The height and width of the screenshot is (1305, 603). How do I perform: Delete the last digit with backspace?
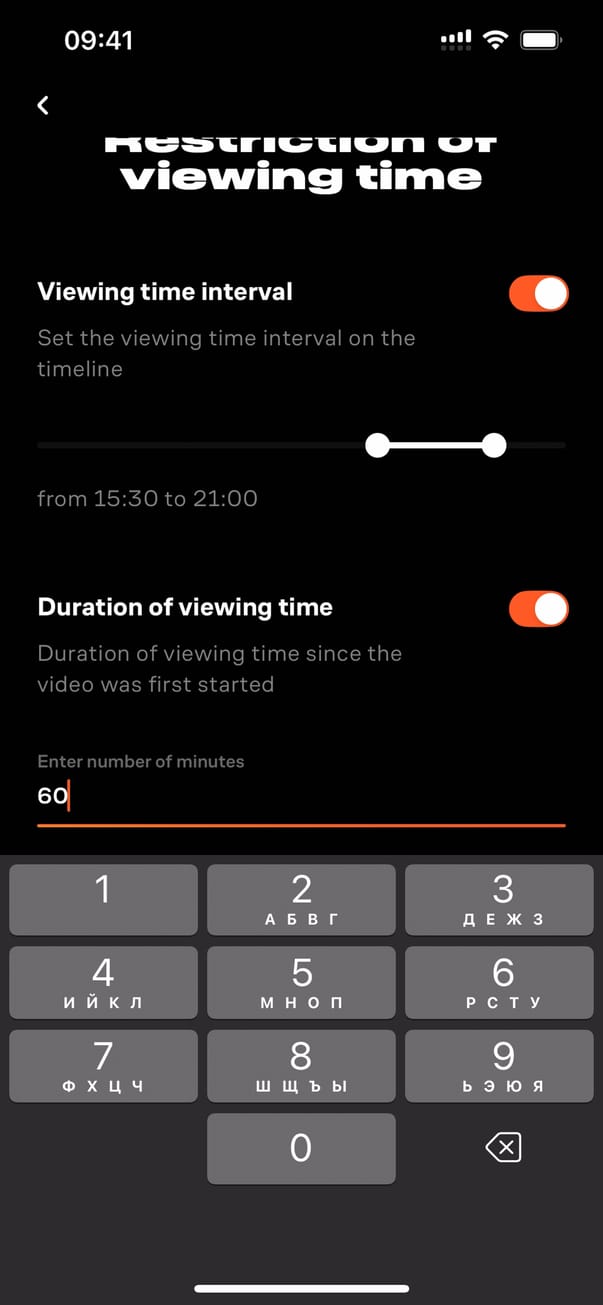point(503,1149)
